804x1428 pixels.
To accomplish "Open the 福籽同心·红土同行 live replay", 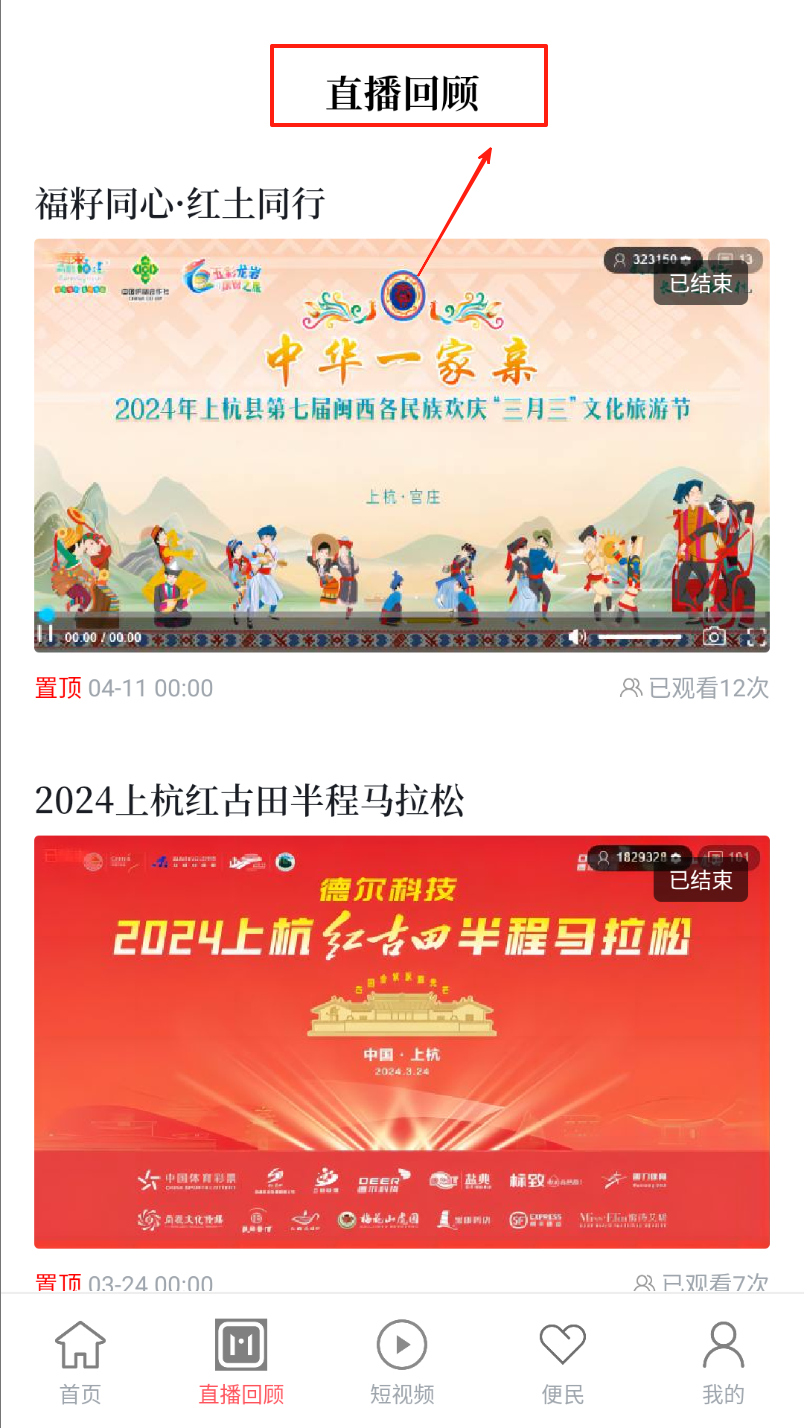I will 180,203.
